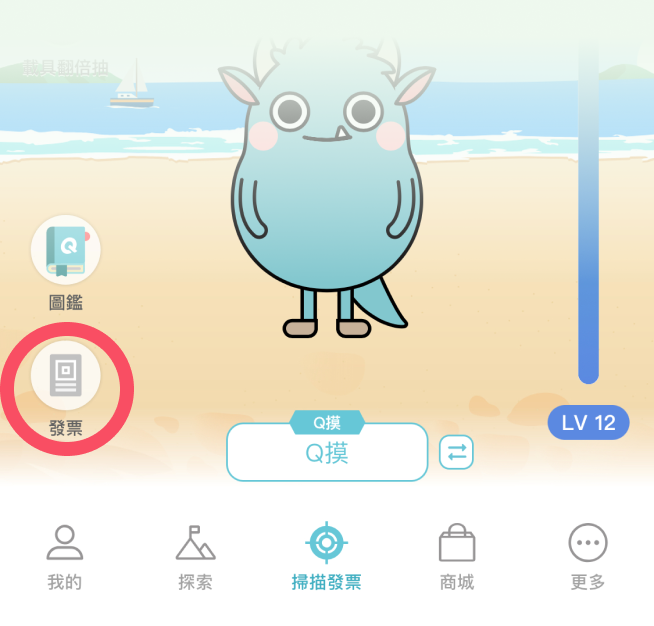Tap the swap character arrows icon

[x=457, y=452]
